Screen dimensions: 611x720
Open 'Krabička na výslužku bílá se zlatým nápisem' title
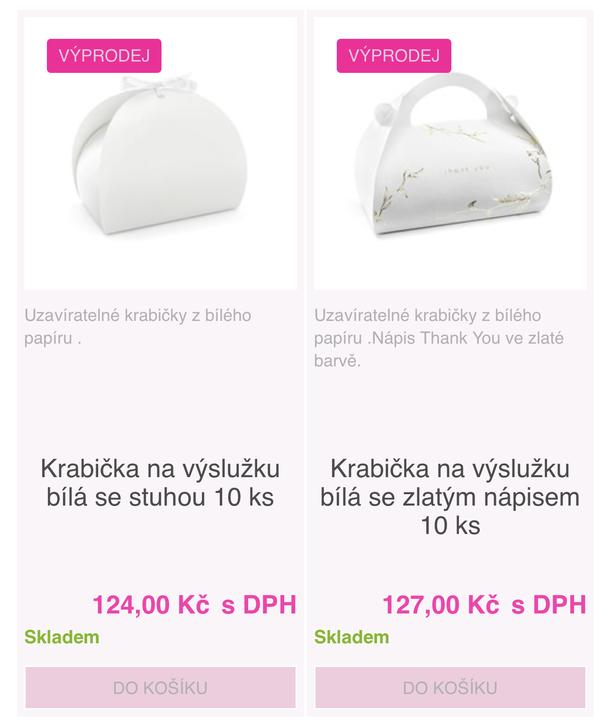450,497
